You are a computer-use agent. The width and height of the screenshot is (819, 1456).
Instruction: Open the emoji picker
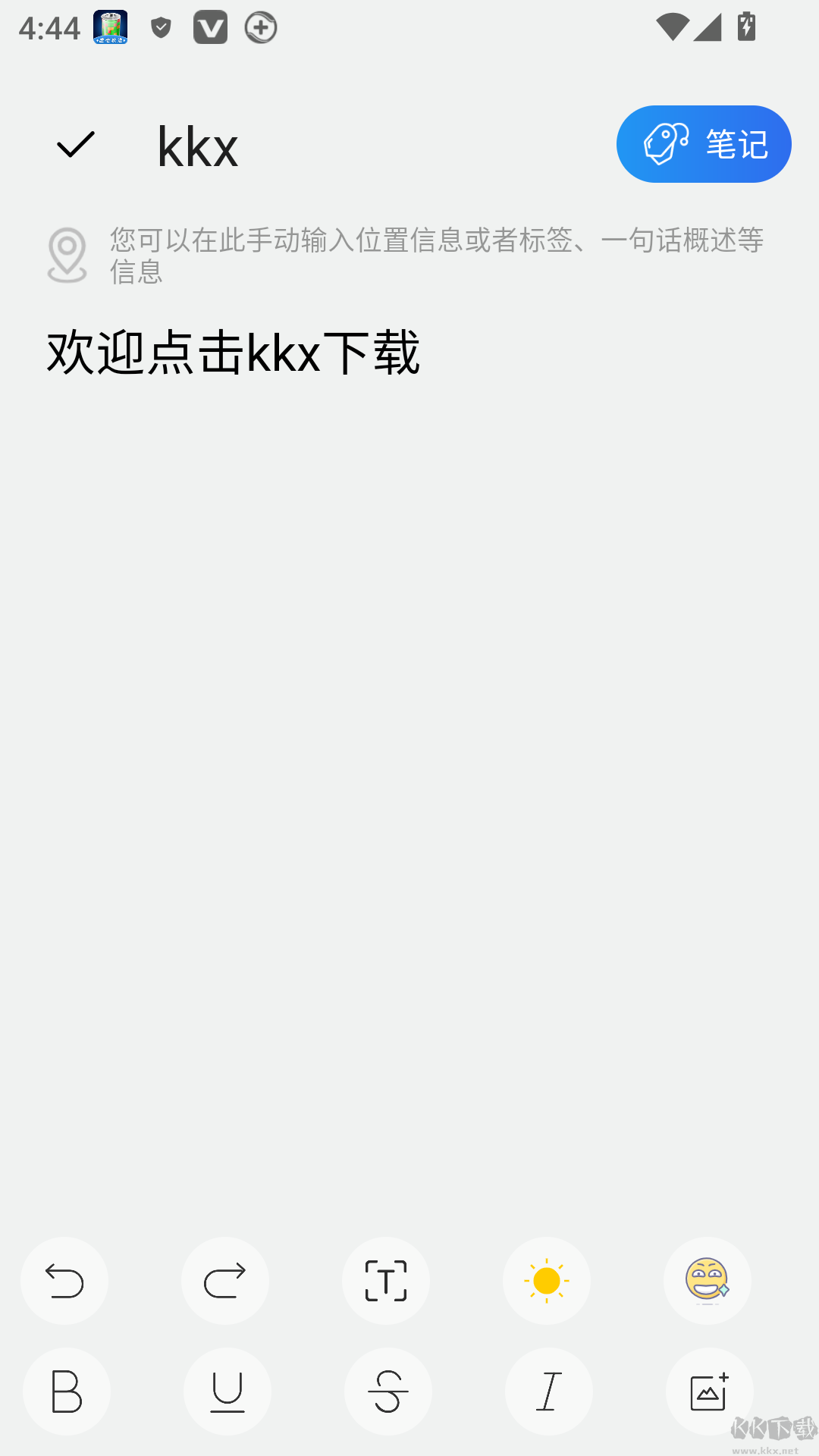[708, 1280]
